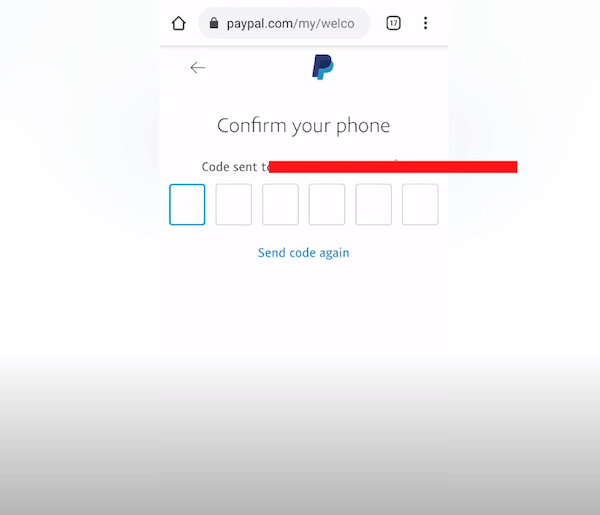Select the fourth code digit box
The image size is (600, 515).
tap(327, 204)
